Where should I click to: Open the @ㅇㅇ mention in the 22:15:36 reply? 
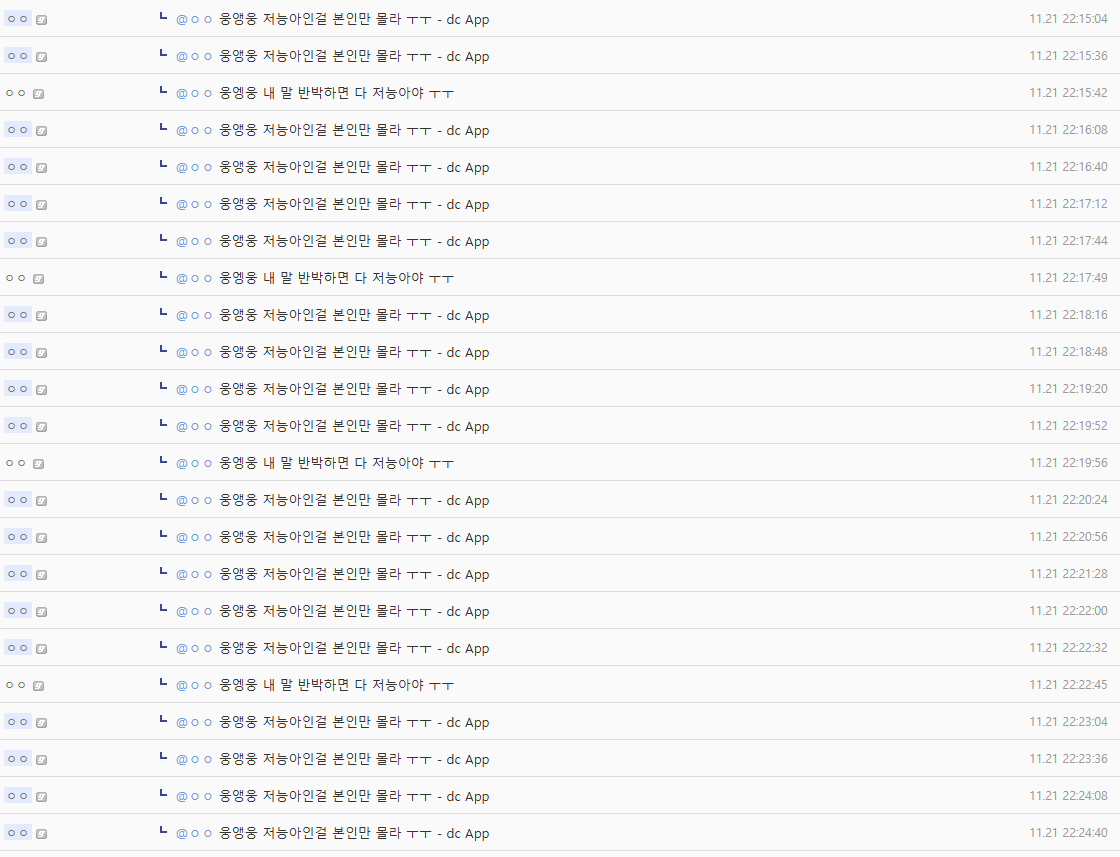[194, 57]
